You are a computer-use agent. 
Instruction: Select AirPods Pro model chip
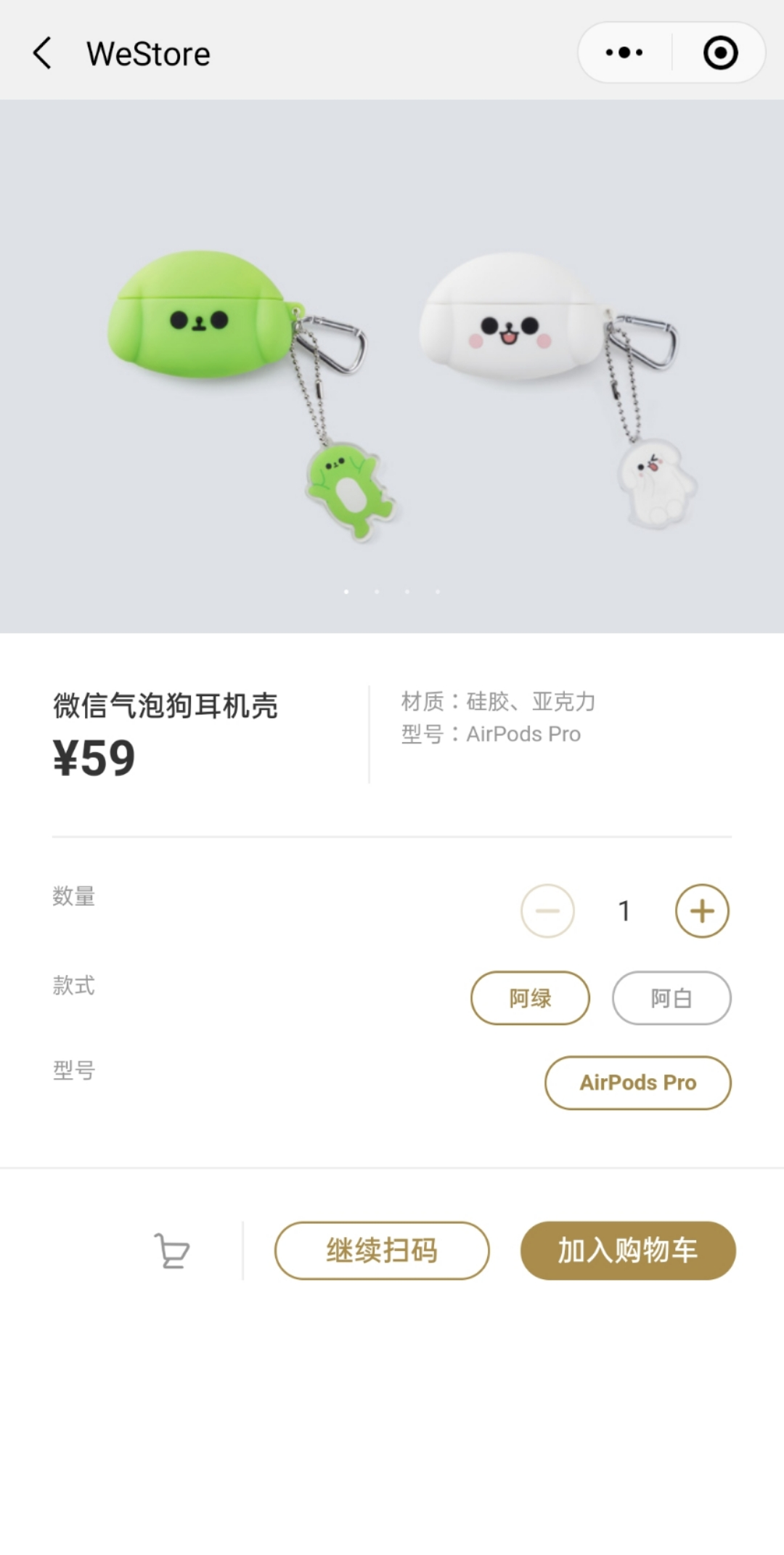click(x=637, y=1082)
